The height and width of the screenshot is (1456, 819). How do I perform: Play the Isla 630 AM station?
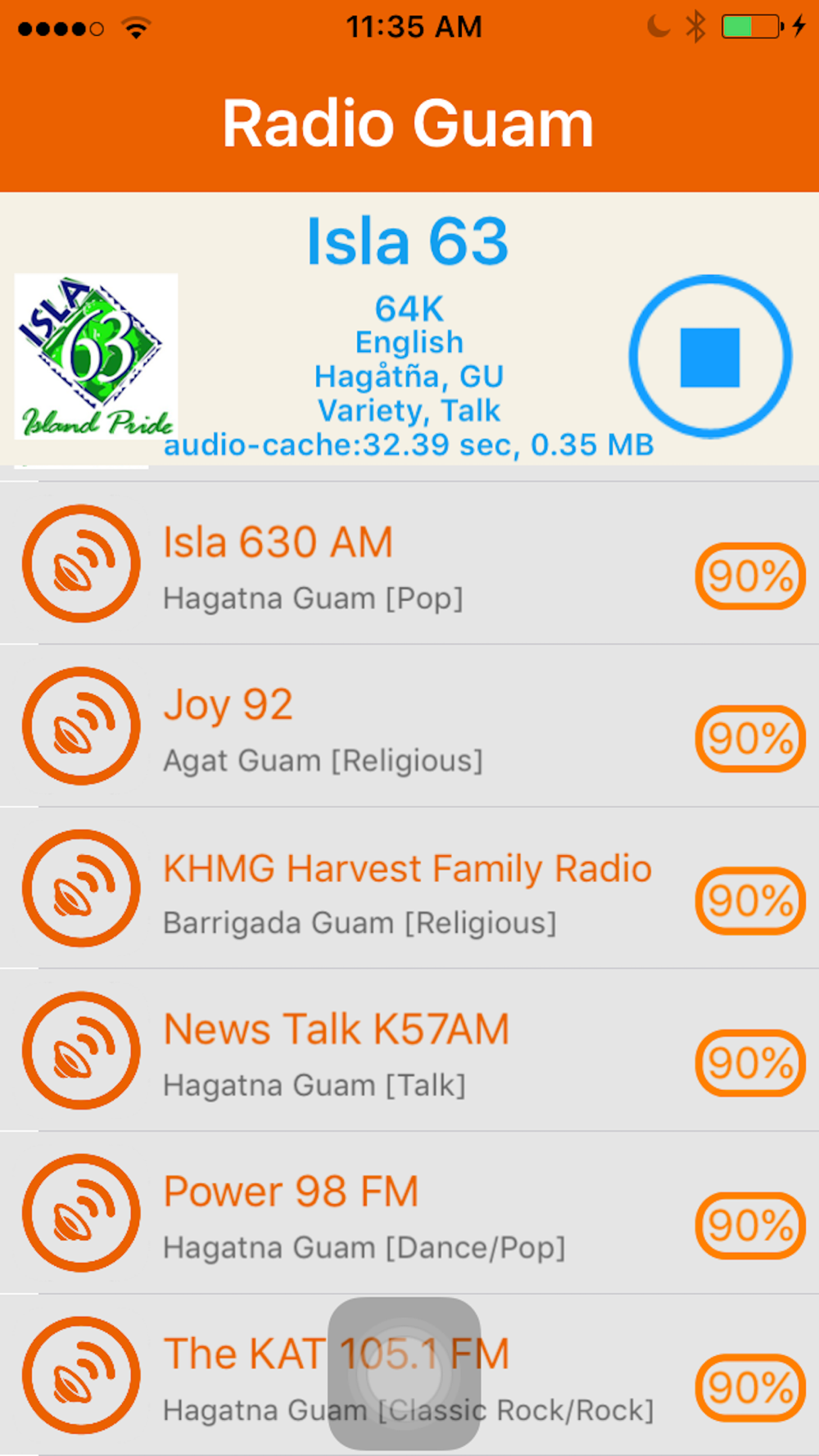tap(409, 563)
